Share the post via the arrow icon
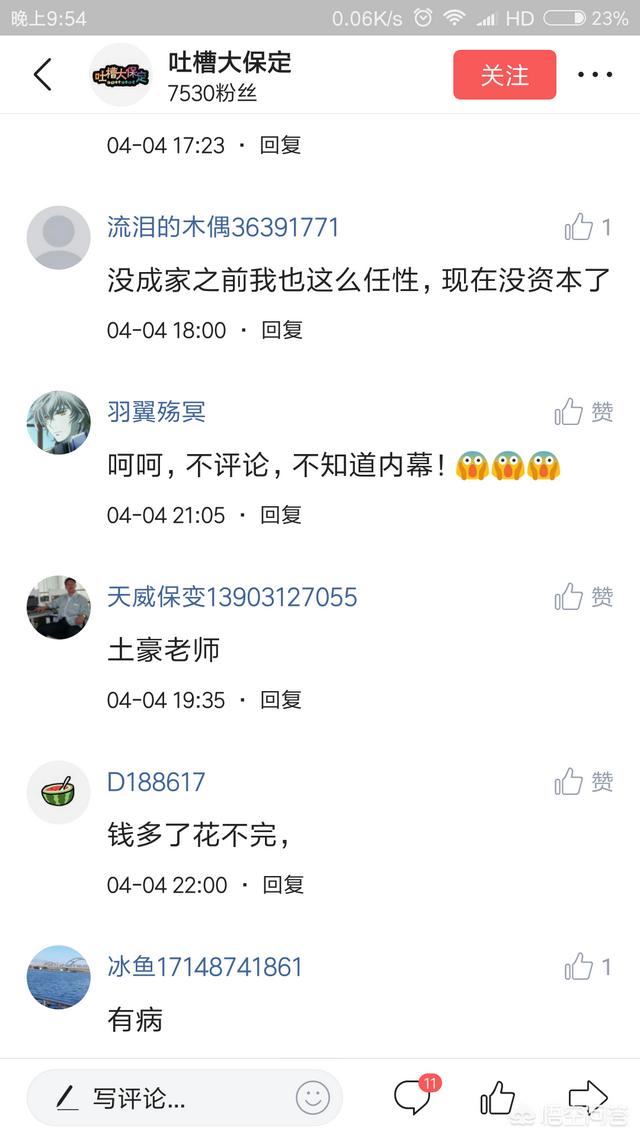This screenshot has height=1138, width=640. [x=587, y=1095]
